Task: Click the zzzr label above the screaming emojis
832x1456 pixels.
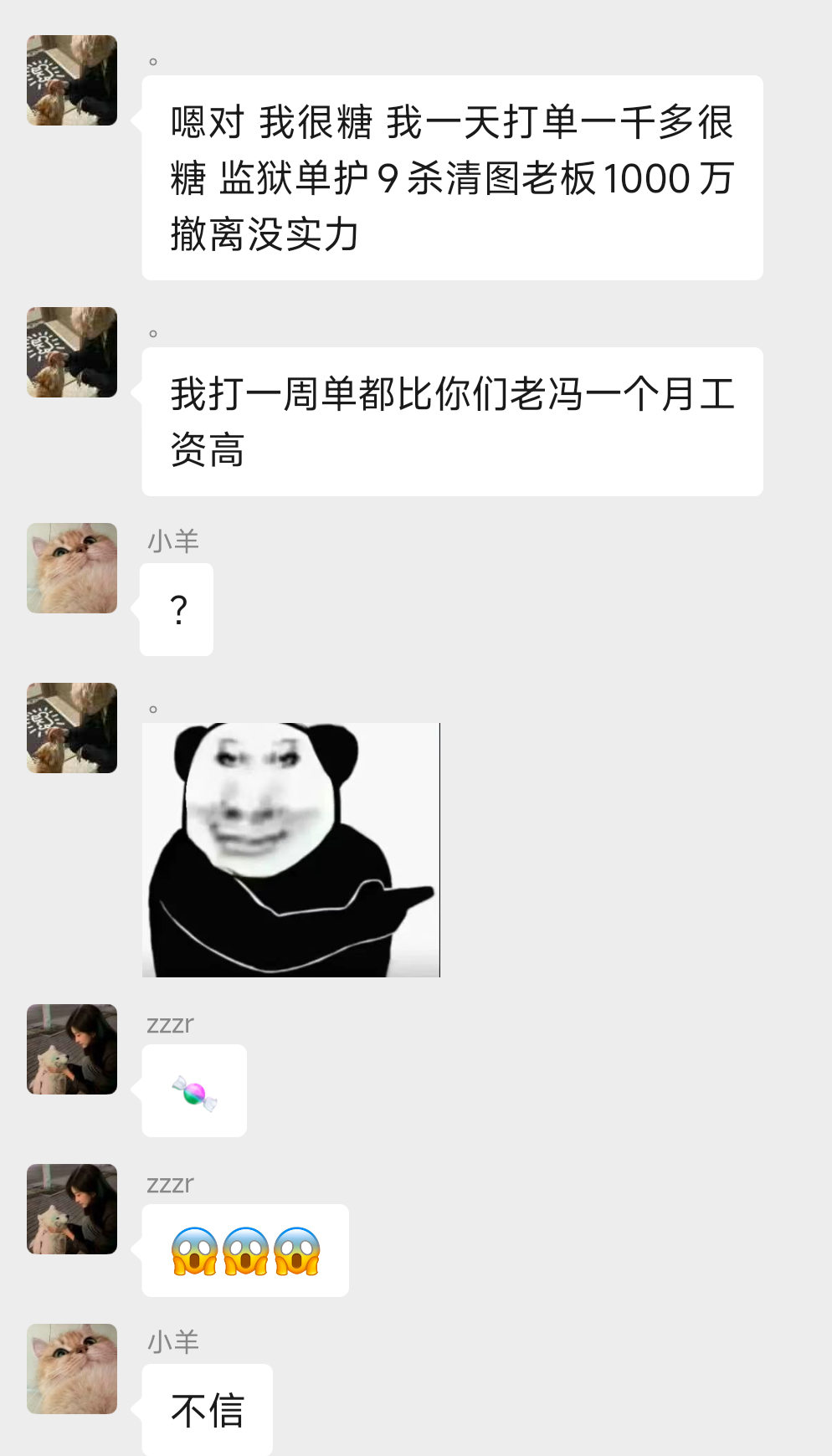Action: coord(170,1183)
